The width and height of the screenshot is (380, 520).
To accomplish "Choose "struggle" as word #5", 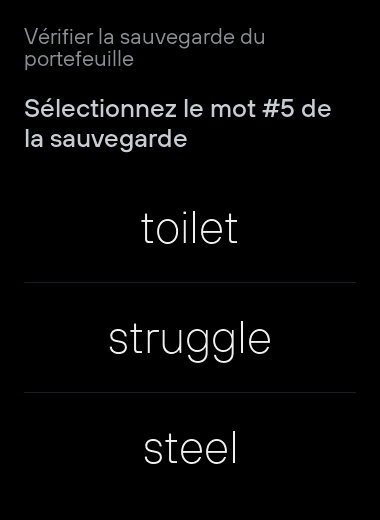I will click(190, 338).
